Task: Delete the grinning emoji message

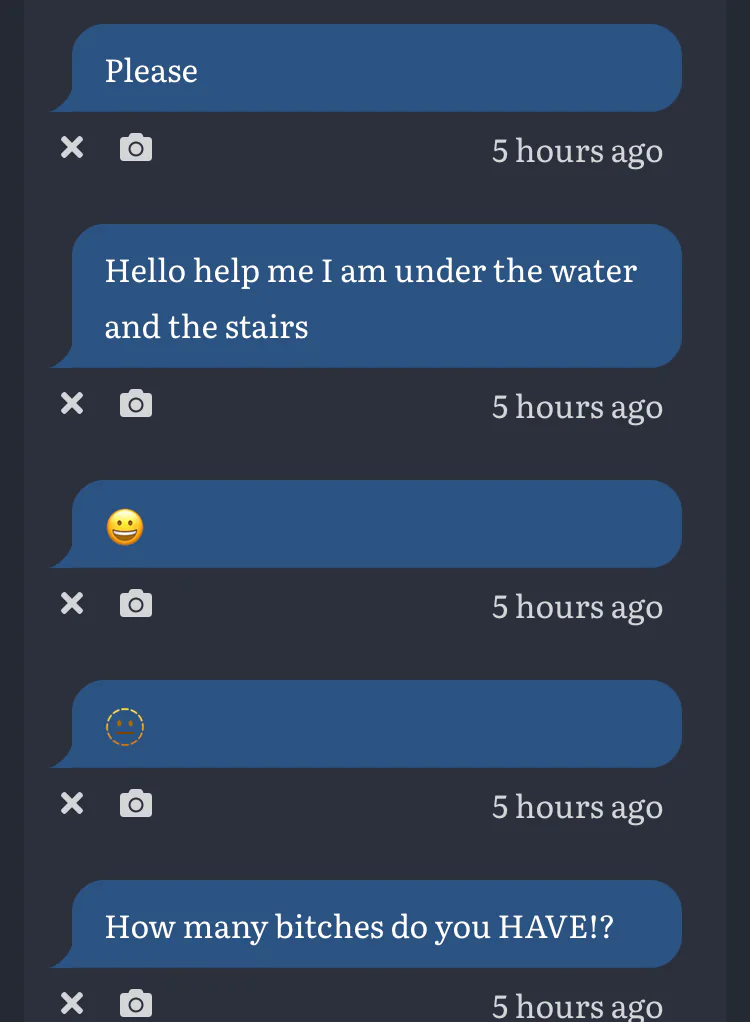Action: coord(72,604)
